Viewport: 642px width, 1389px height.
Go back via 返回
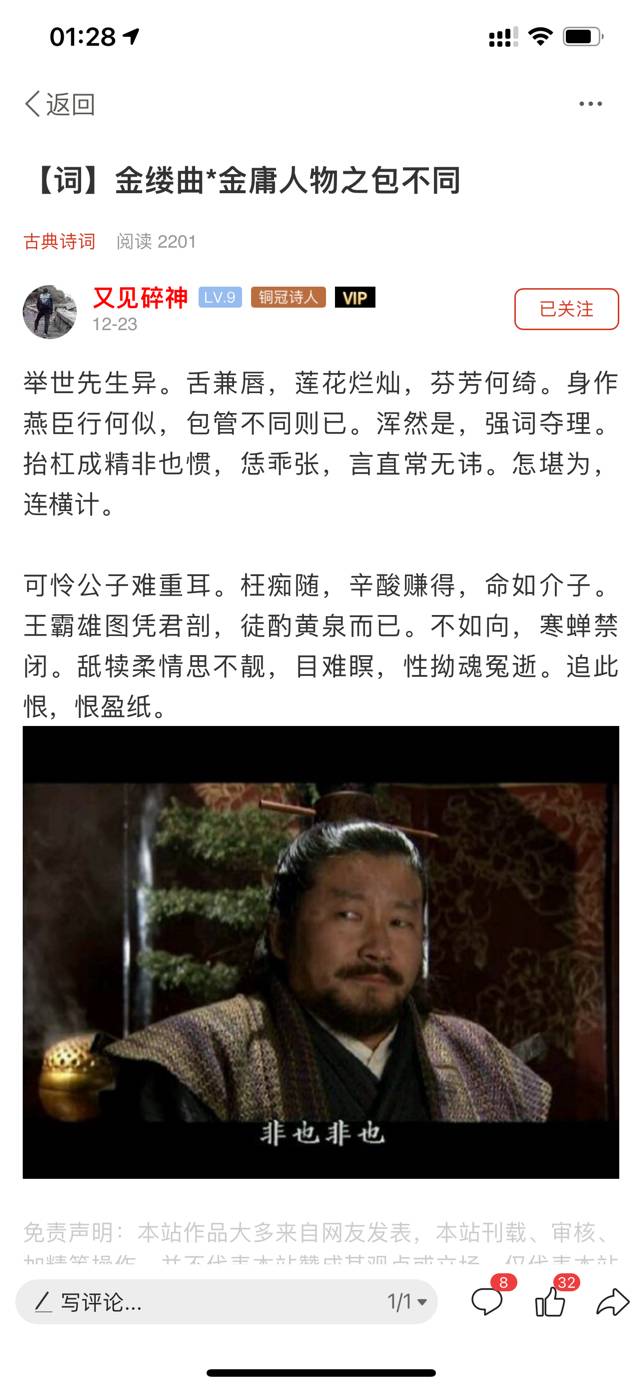click(60, 104)
